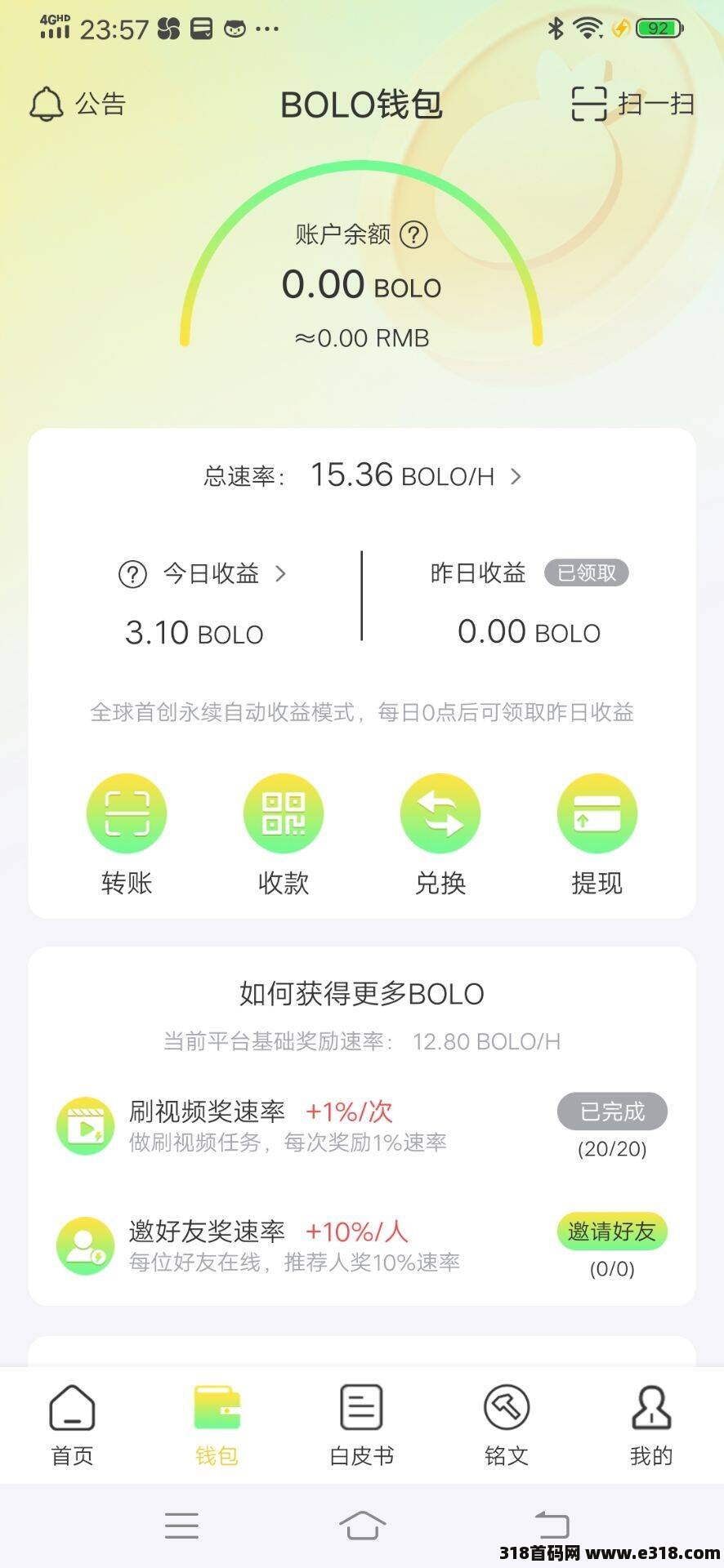Viewport: 724px width, 1568px height.
Task: Open the 刷视频奖速率 task row
Action: 286,1125
